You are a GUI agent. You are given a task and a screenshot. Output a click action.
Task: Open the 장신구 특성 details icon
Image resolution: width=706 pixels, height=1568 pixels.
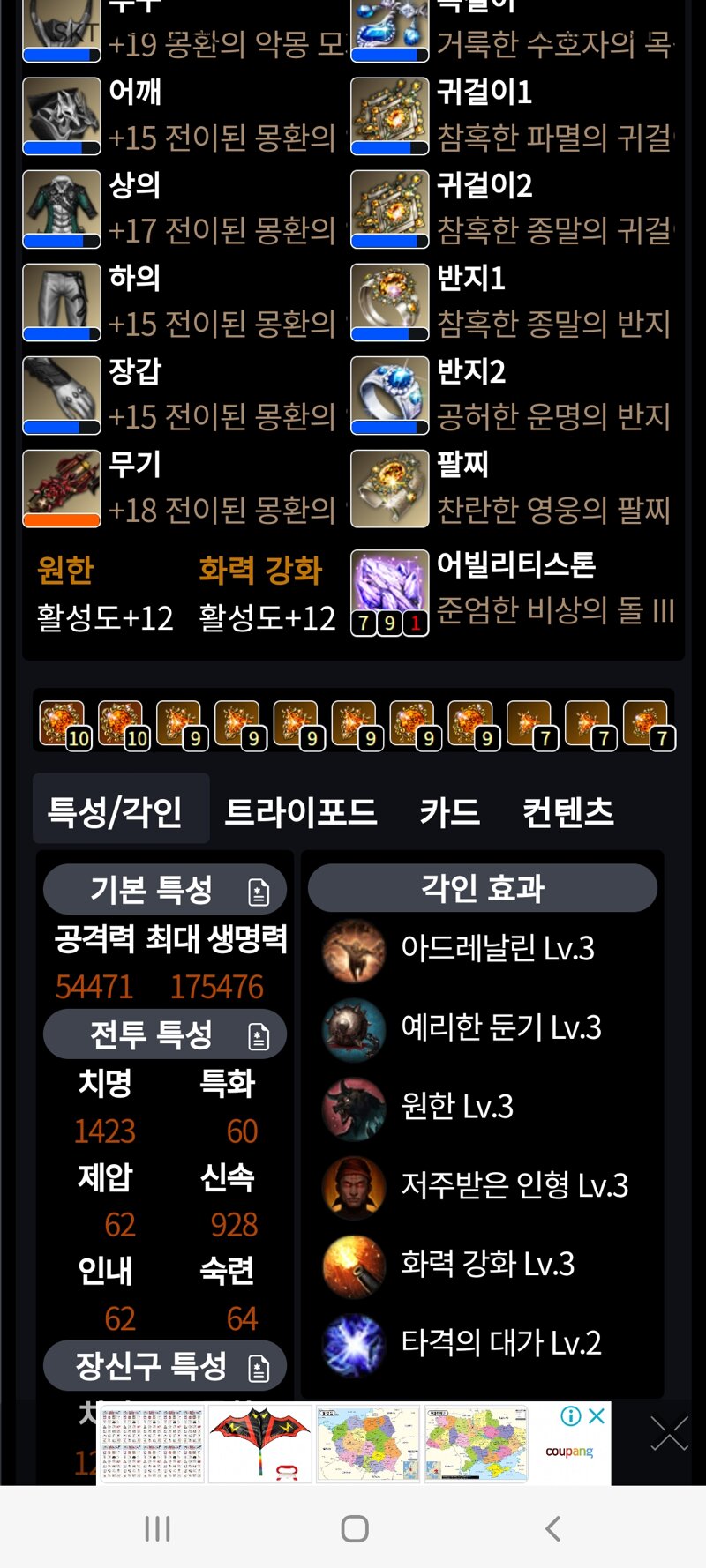point(259,1368)
